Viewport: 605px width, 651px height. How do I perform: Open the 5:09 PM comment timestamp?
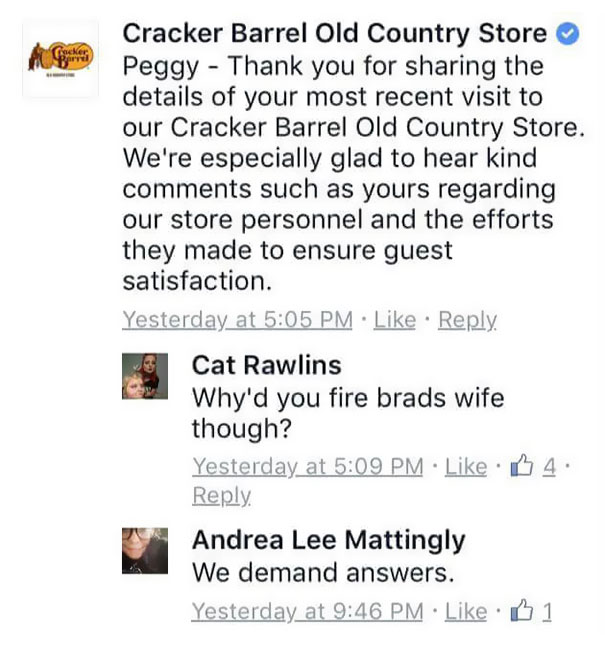click(x=307, y=466)
